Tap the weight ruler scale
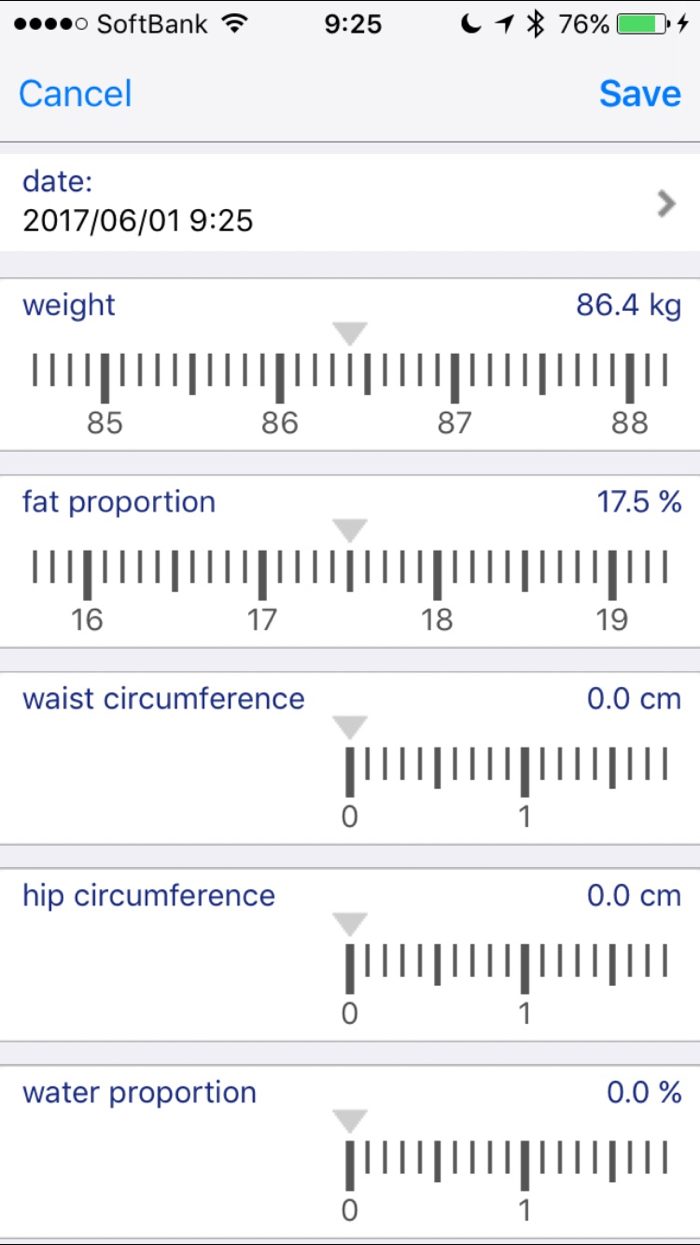The image size is (700, 1245). click(350, 385)
